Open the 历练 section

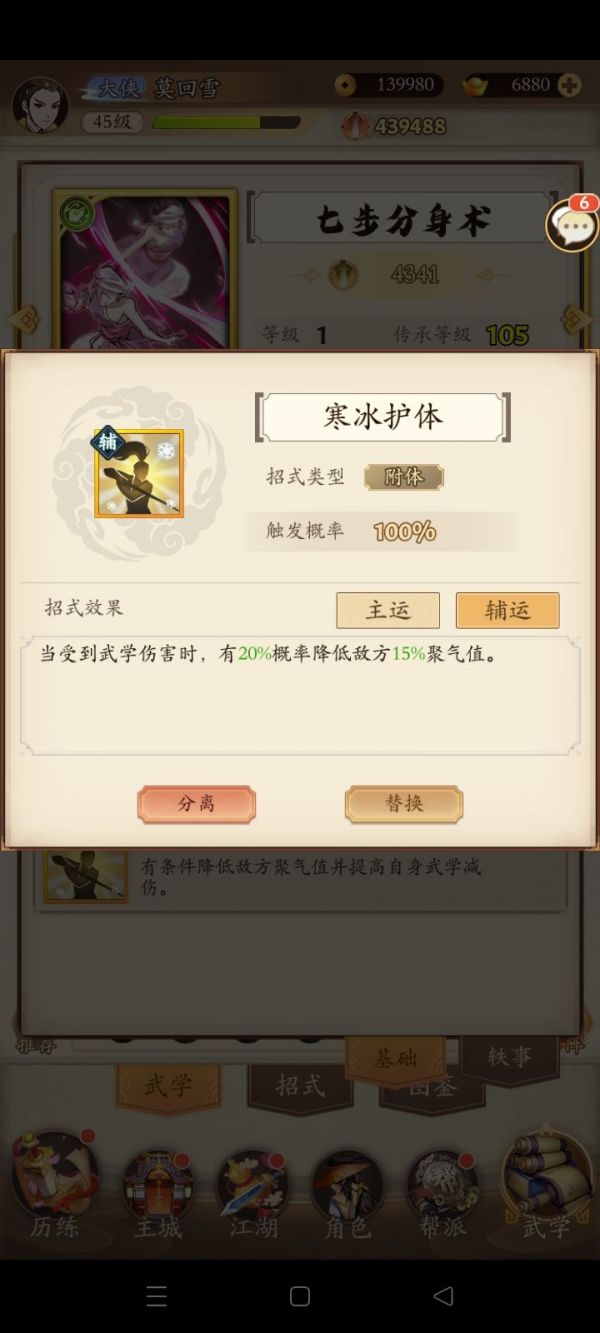tap(54, 1190)
